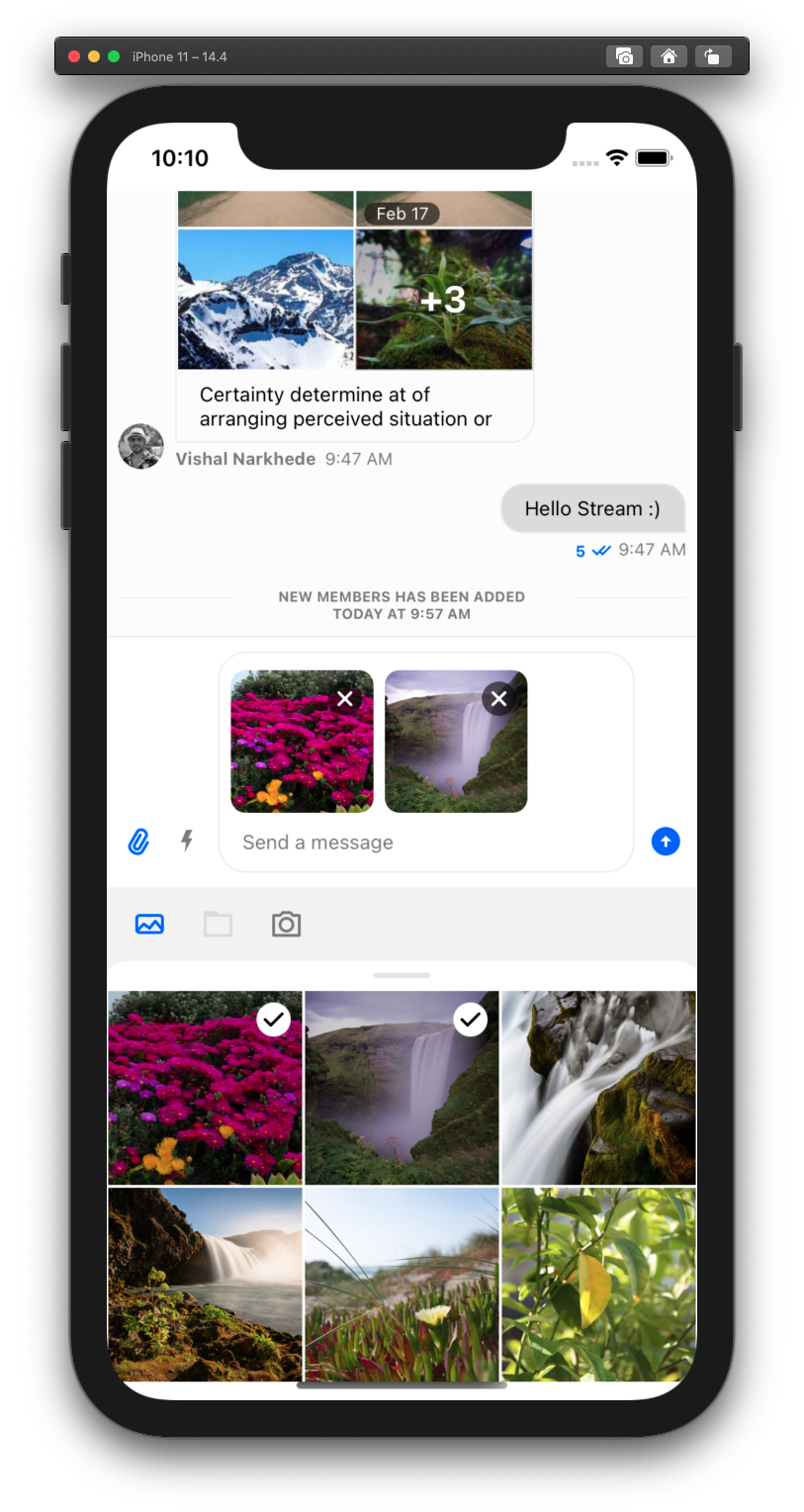Open the snowy mountain image in chat
The image size is (804, 1512).
(265, 300)
